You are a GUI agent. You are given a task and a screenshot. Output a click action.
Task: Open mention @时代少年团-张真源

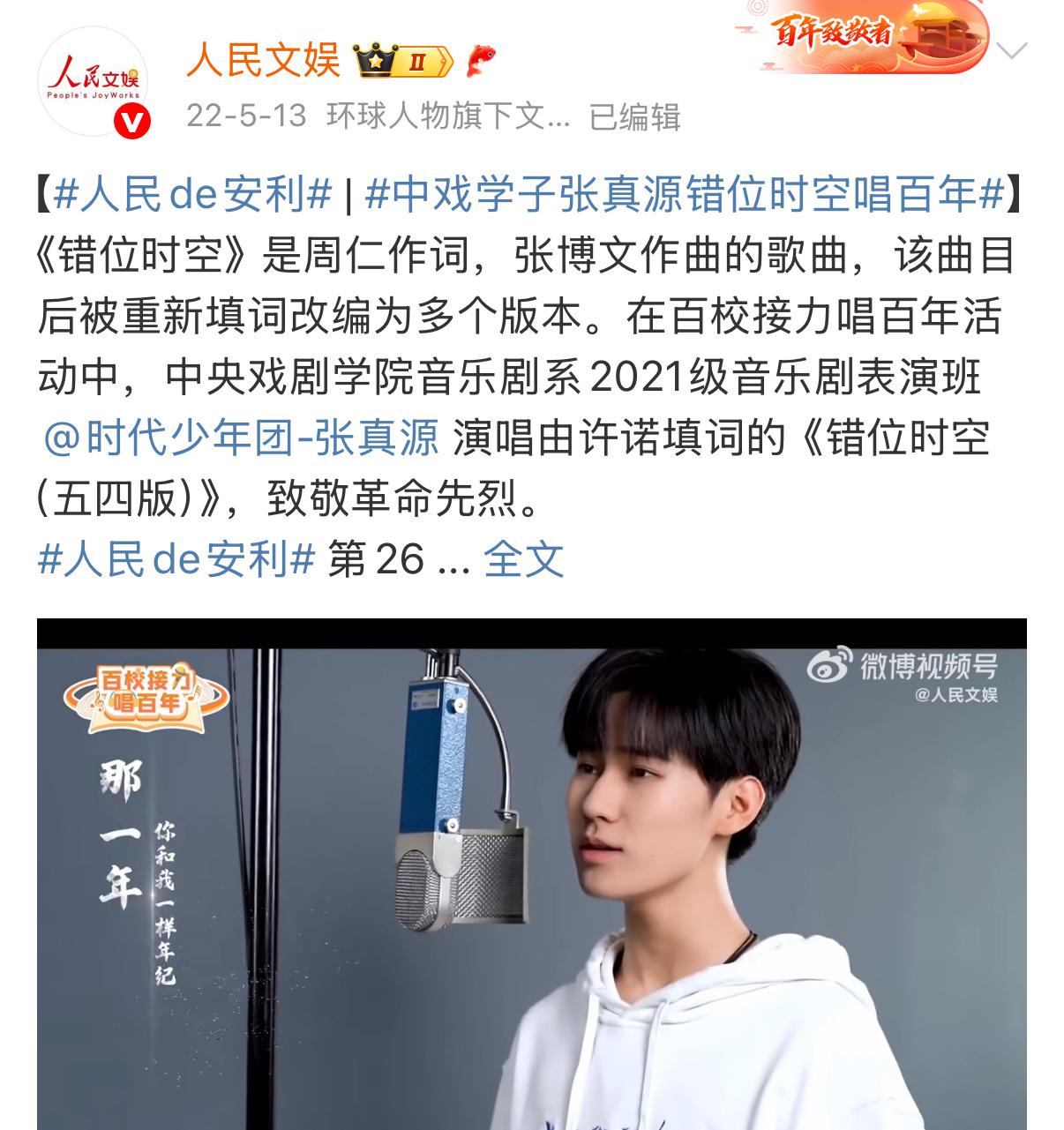click(x=241, y=438)
